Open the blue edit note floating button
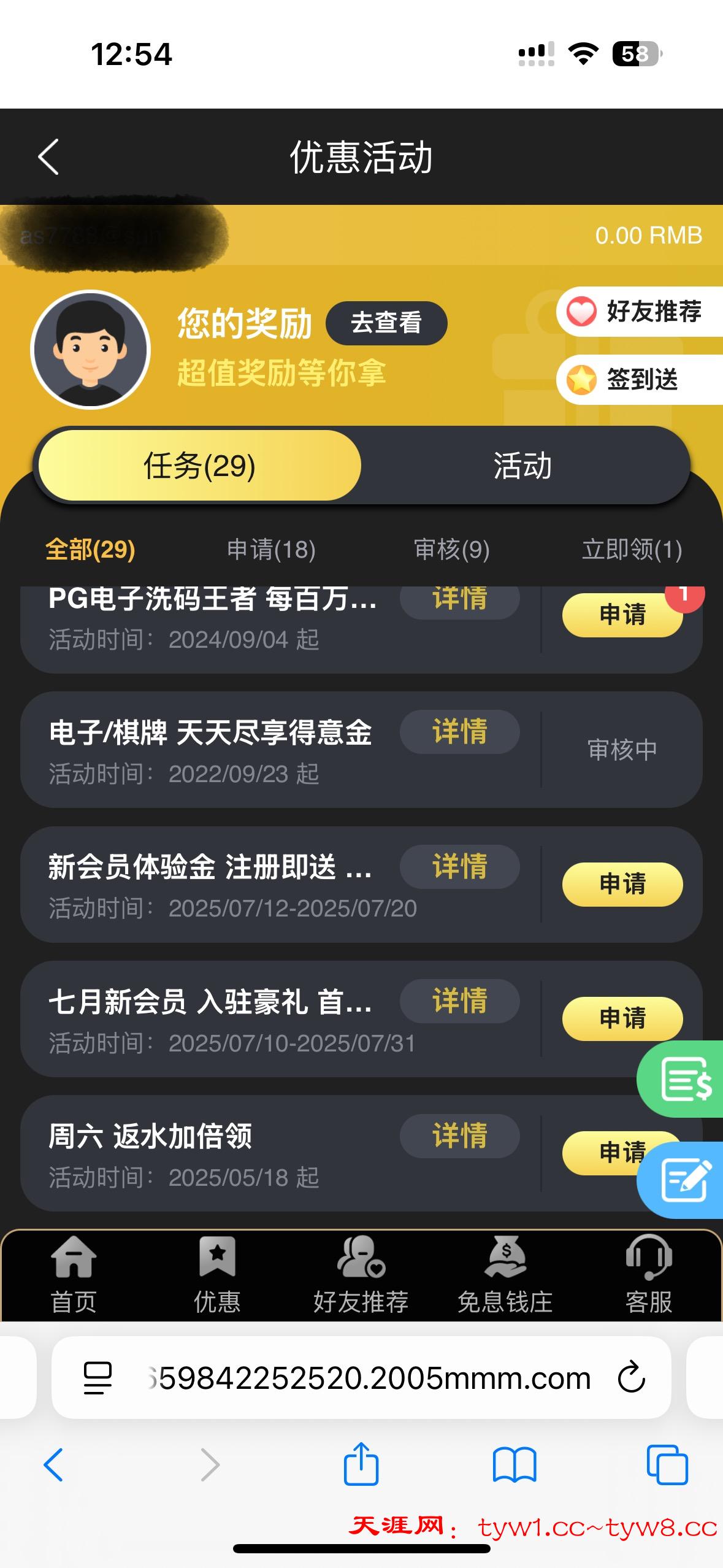The image size is (723, 1568). click(684, 1180)
